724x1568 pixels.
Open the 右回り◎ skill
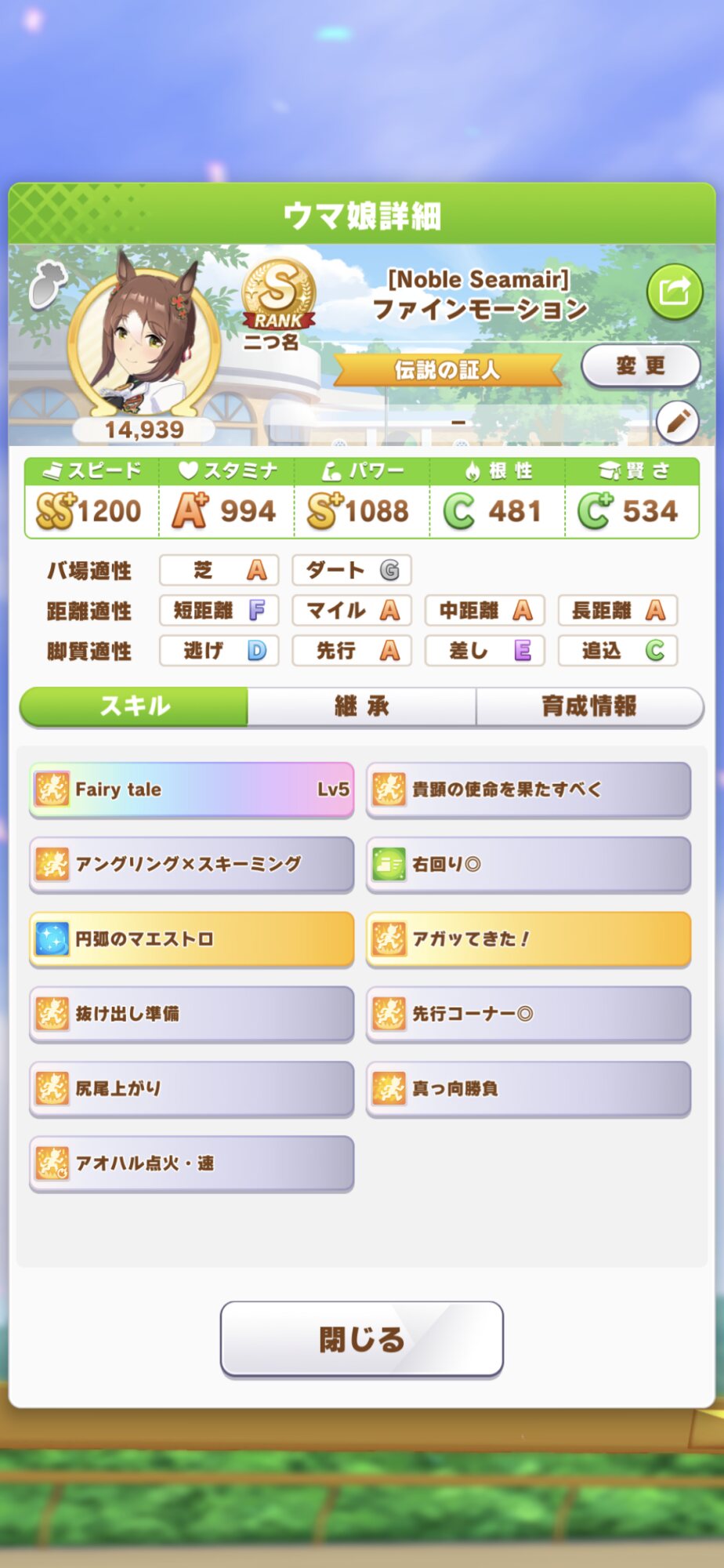point(528,864)
